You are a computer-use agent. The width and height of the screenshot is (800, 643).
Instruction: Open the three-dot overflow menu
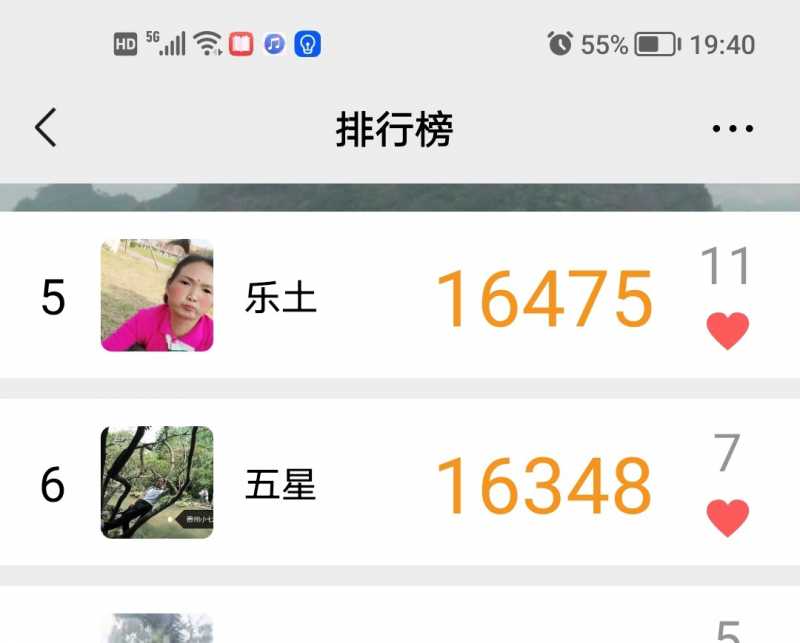coord(732,129)
